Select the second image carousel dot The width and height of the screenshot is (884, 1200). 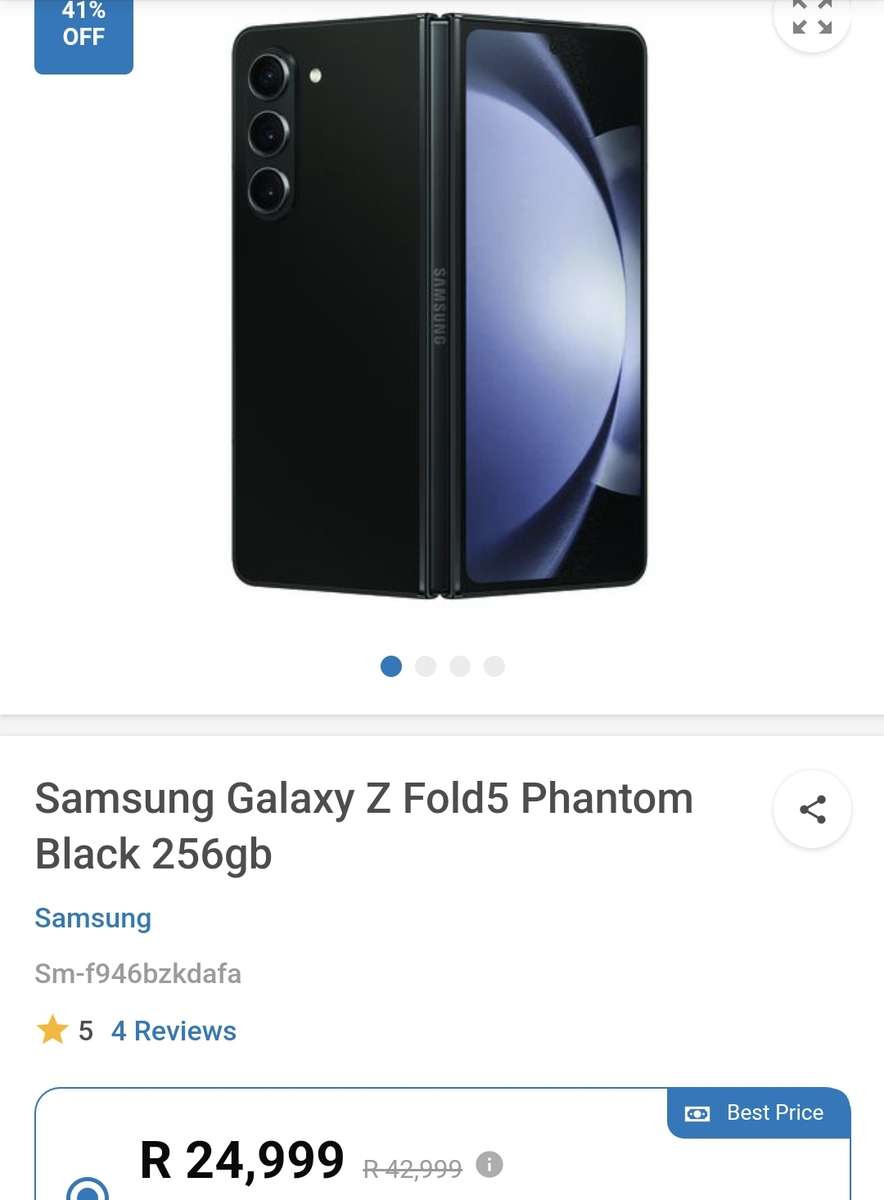coord(425,666)
